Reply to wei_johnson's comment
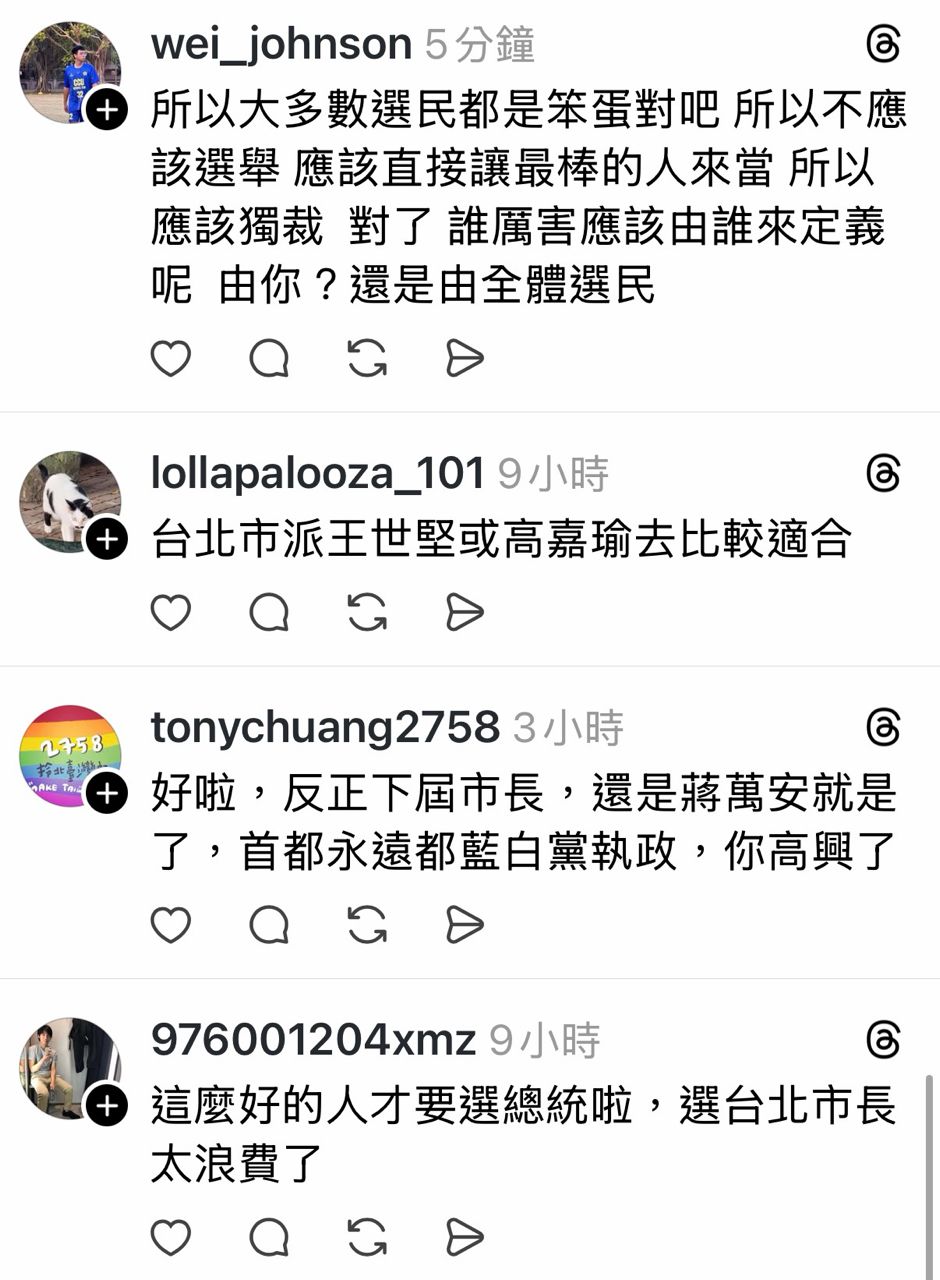Screen dimensions: 940x1280 (269, 358)
